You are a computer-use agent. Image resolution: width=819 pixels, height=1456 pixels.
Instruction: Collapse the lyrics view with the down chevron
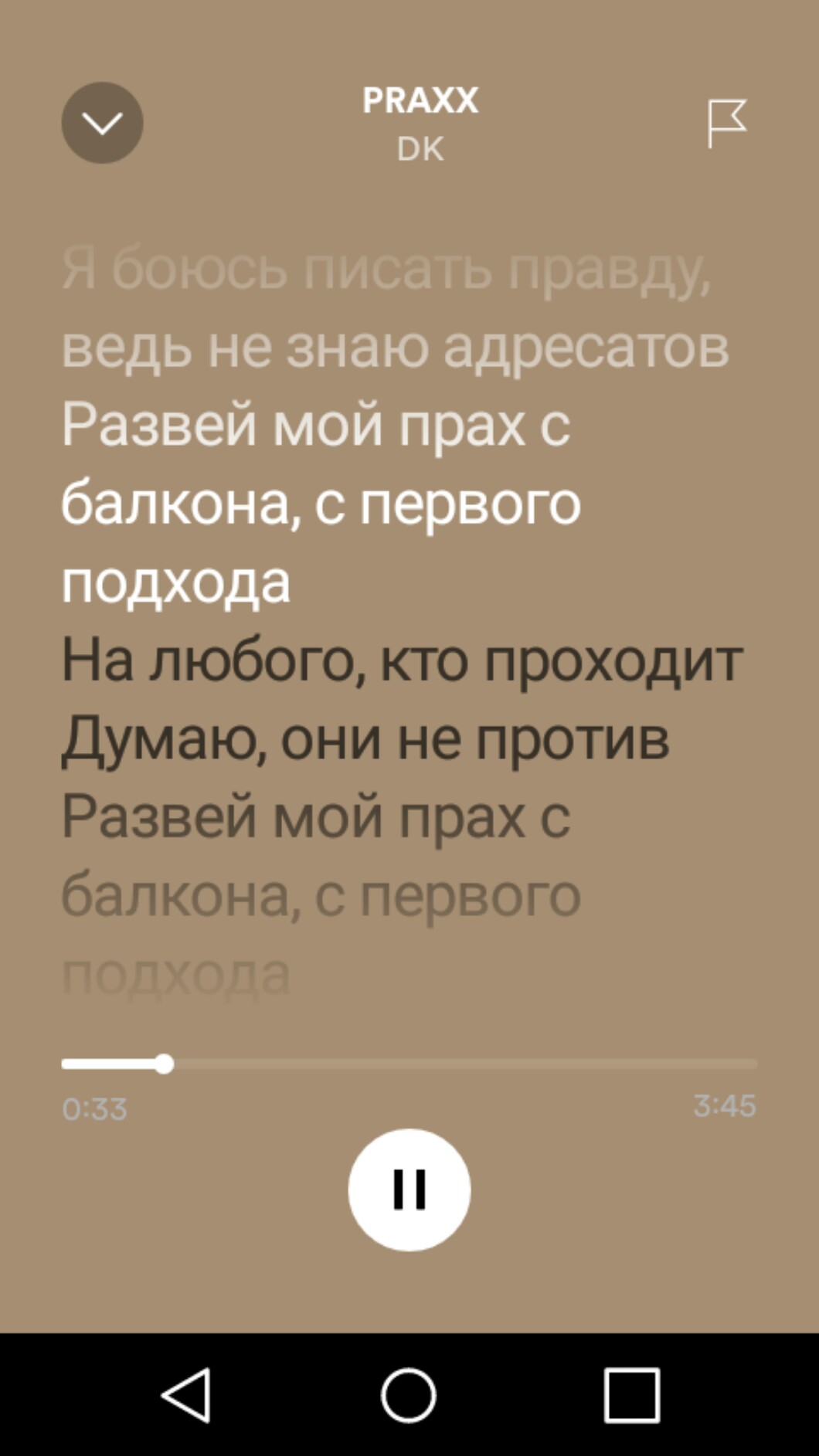coord(102,123)
